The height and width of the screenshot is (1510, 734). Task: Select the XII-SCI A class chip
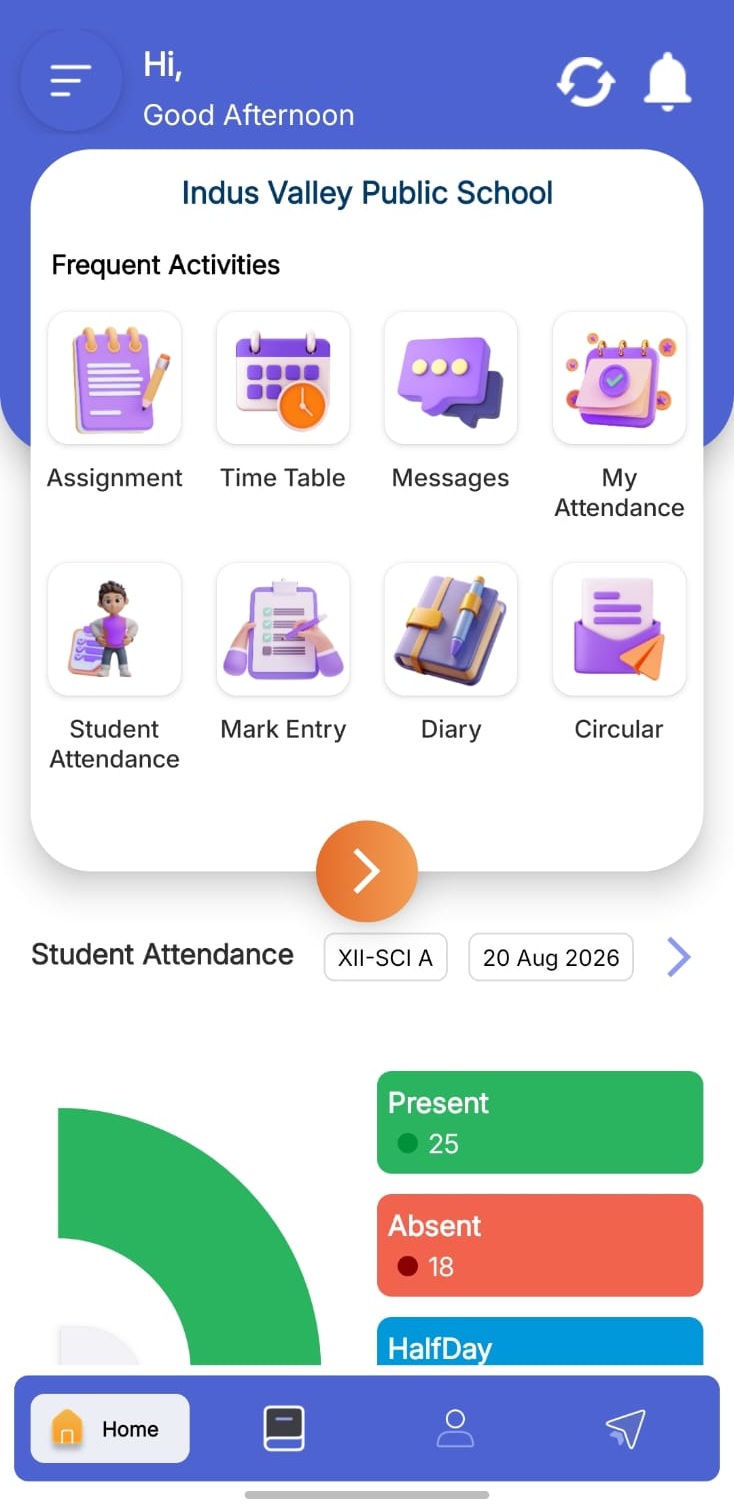[x=385, y=958]
